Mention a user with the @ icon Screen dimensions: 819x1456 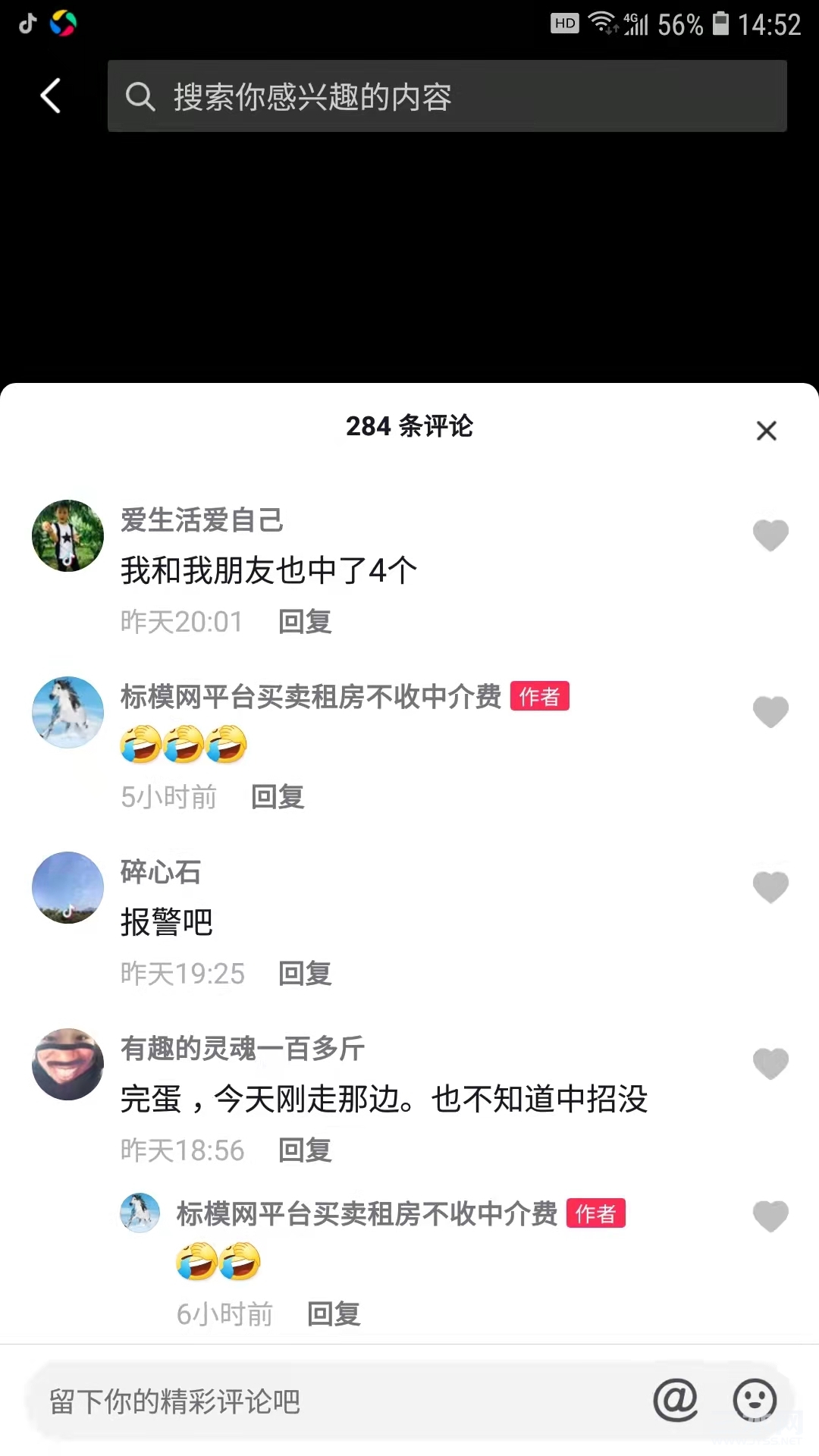pyautogui.click(x=676, y=1400)
